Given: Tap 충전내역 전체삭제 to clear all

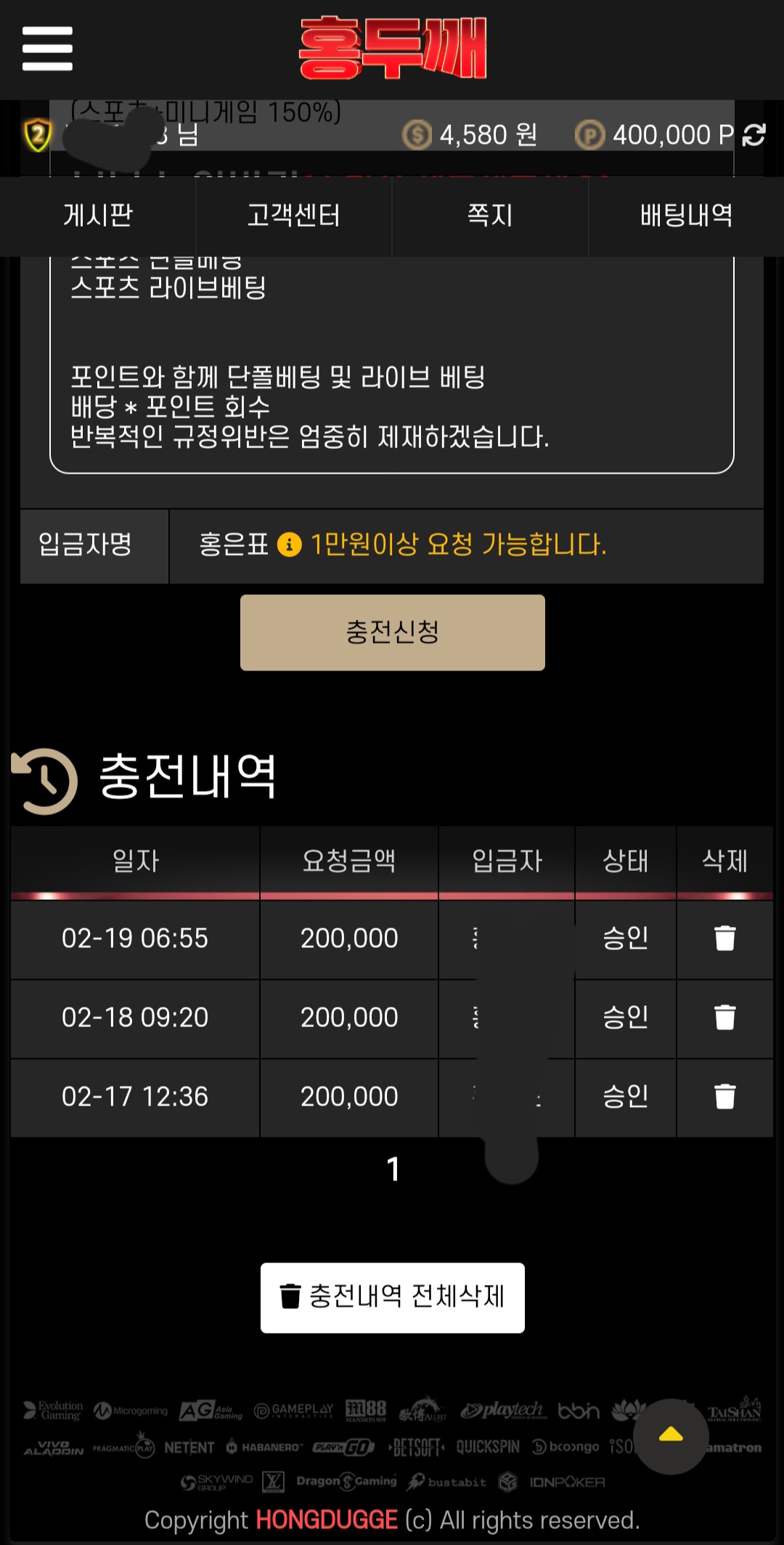Looking at the screenshot, I should (392, 1297).
